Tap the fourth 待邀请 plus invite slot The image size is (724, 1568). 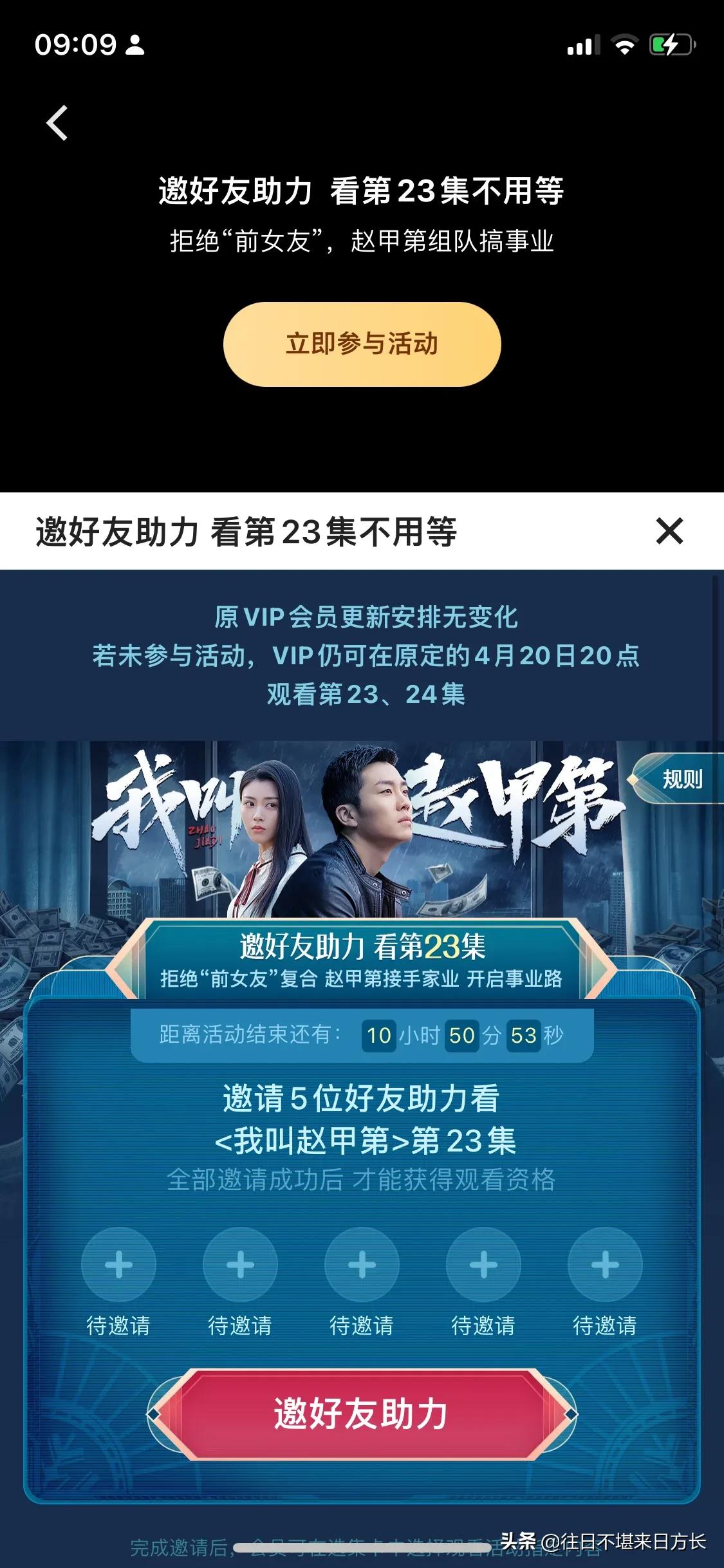[x=483, y=1264]
